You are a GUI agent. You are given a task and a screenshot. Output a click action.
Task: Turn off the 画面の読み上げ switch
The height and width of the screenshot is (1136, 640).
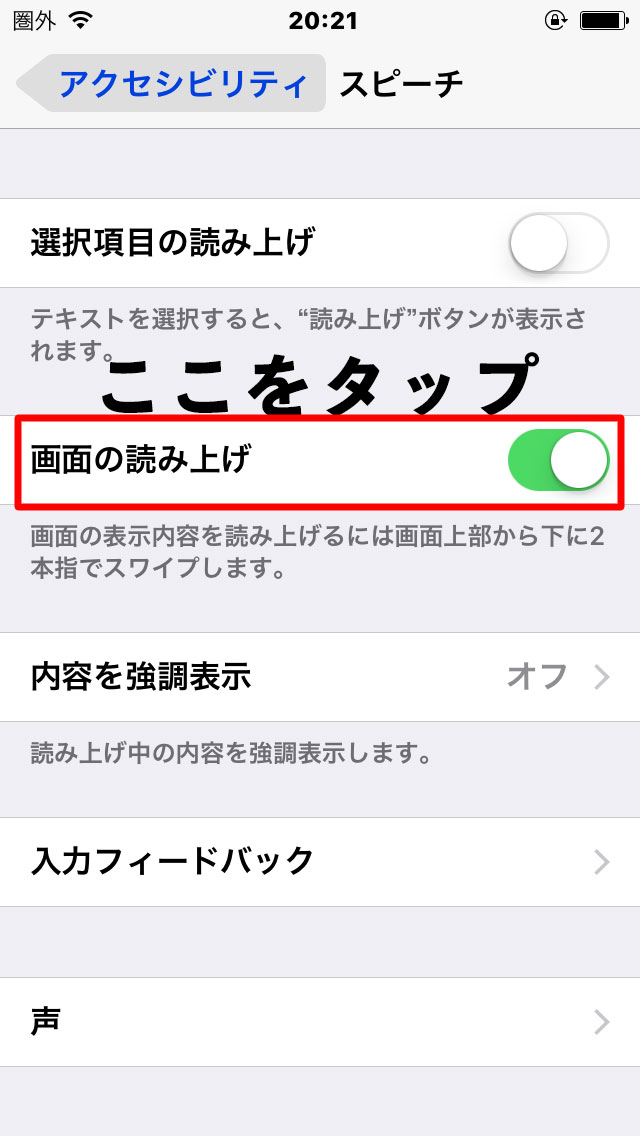coord(559,460)
